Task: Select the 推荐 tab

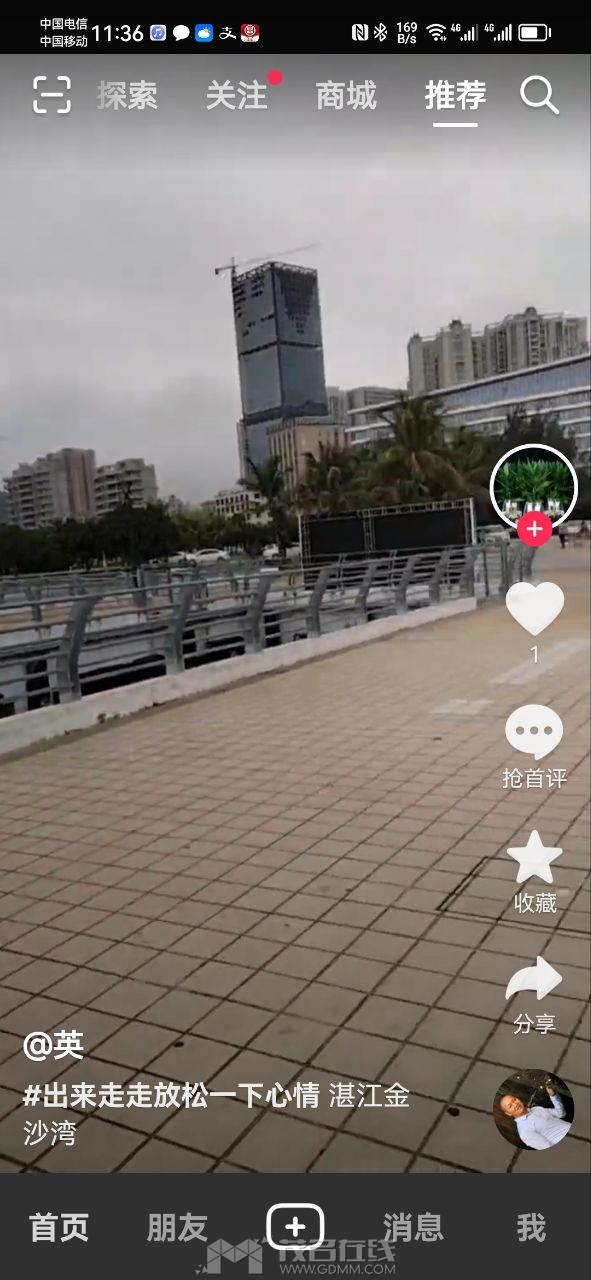Action: 455,96
